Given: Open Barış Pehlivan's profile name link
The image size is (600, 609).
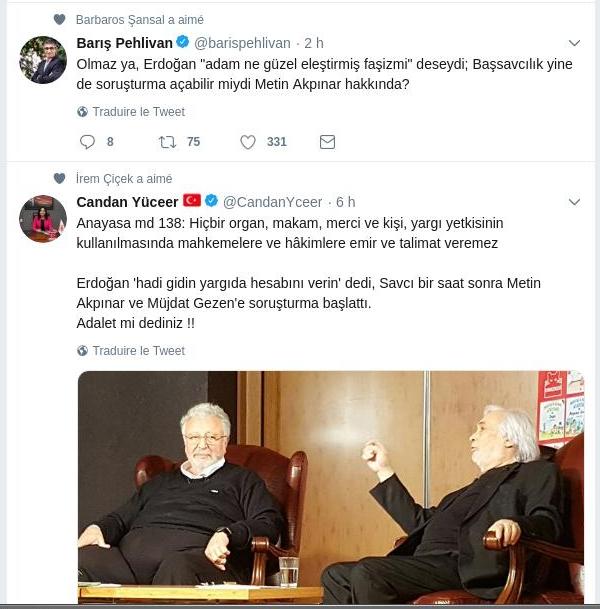Looking at the screenshot, I should tap(124, 43).
